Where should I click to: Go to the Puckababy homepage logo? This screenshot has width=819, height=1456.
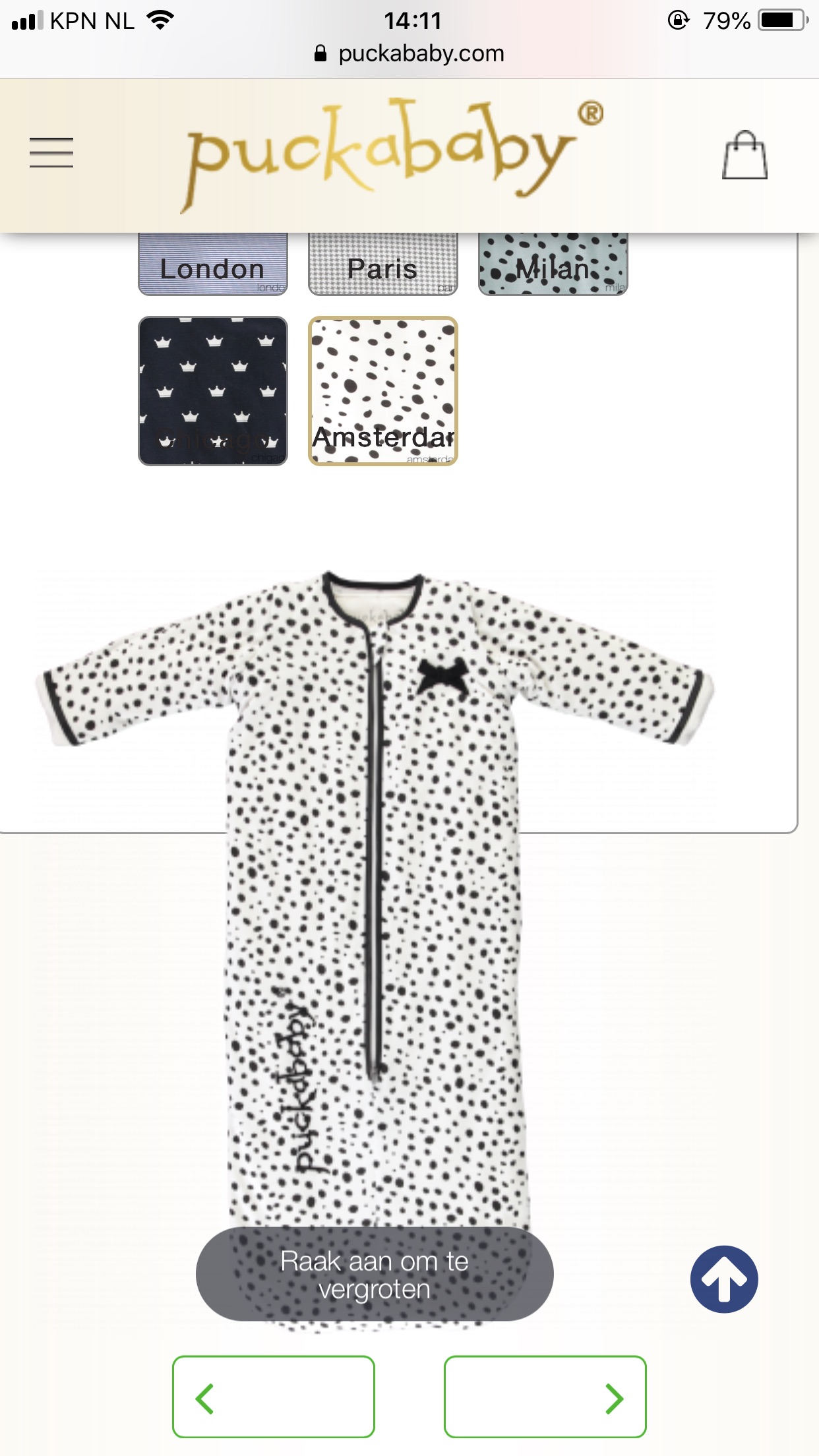click(393, 155)
